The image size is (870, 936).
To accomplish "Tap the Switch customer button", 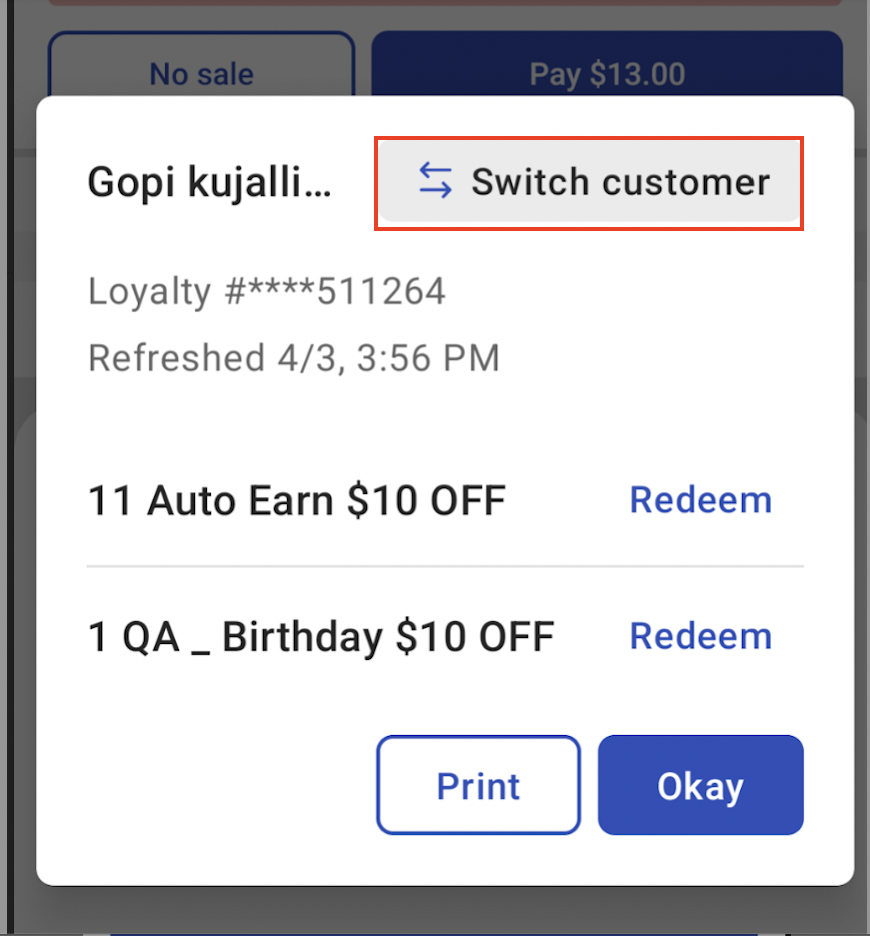I will [x=590, y=183].
